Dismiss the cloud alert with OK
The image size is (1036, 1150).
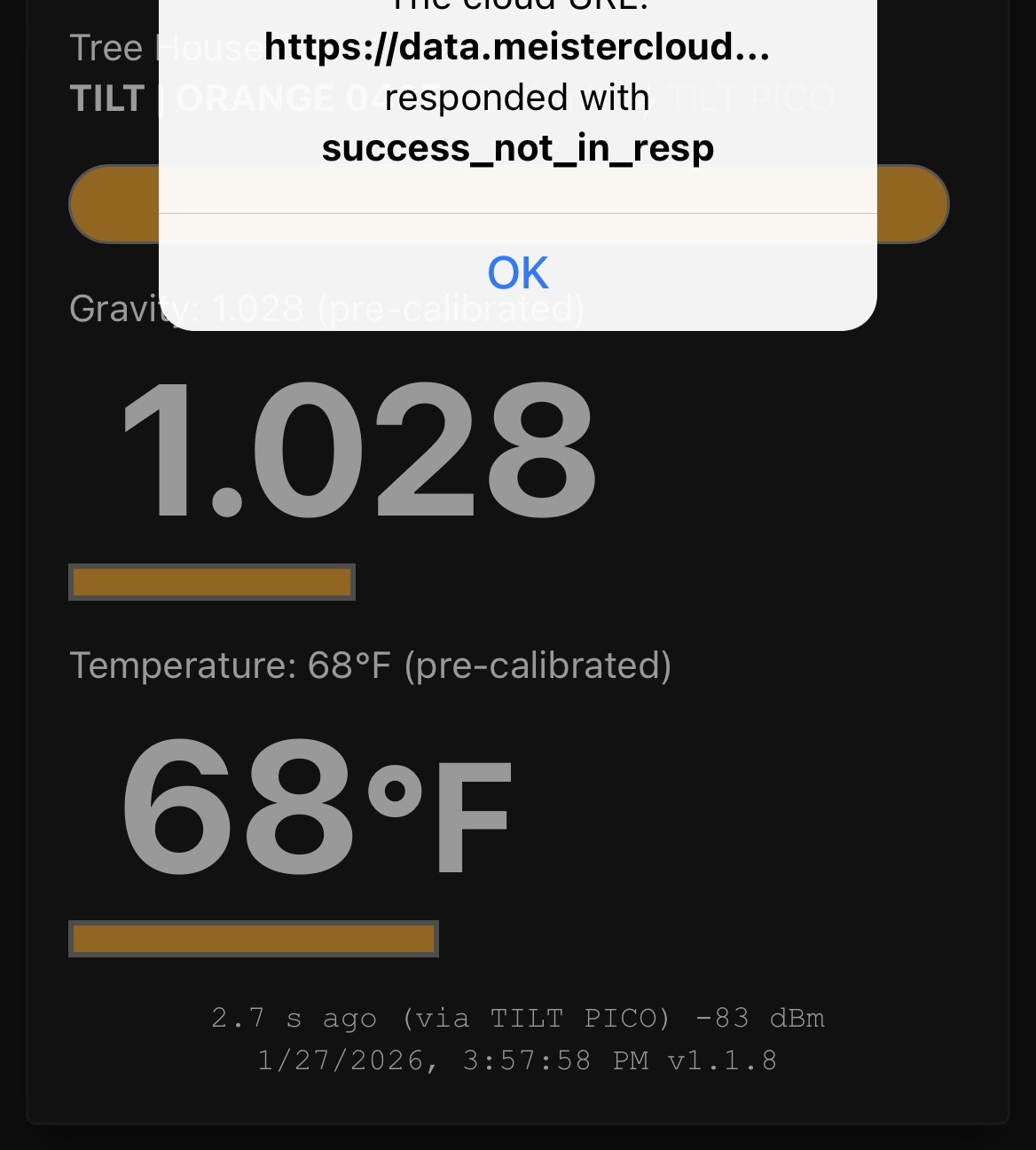[x=518, y=272]
